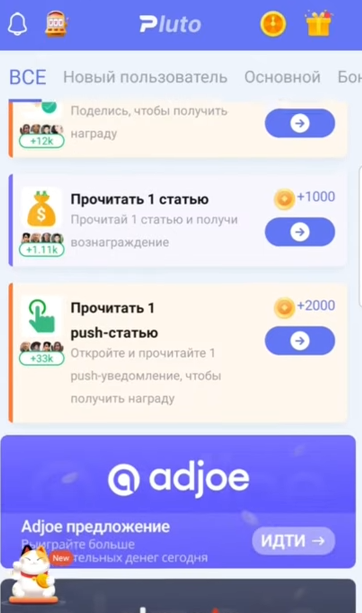Tap the gold coin clock icon
Screen dimensions: 362x613
273,24
